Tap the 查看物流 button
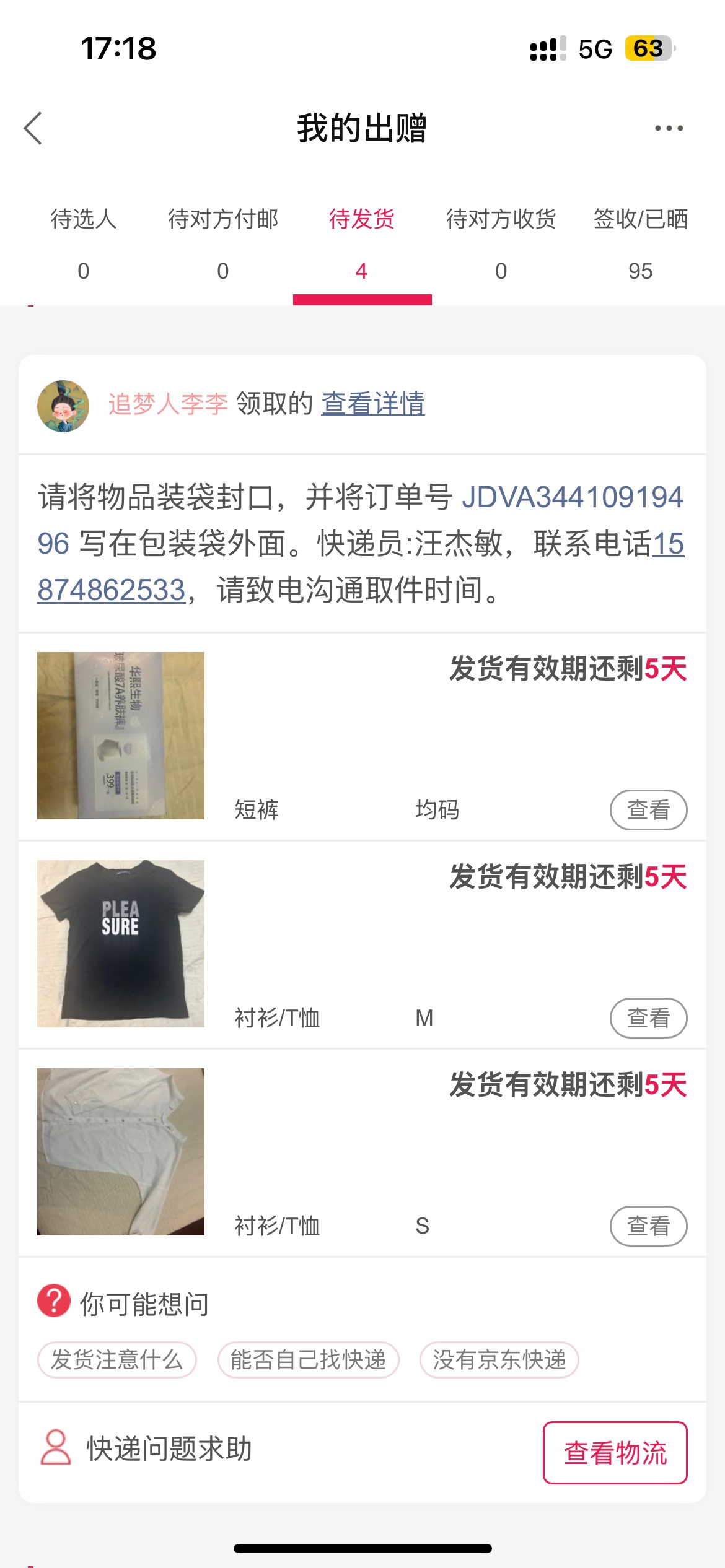Viewport: 725px width, 1568px height. click(x=615, y=1453)
